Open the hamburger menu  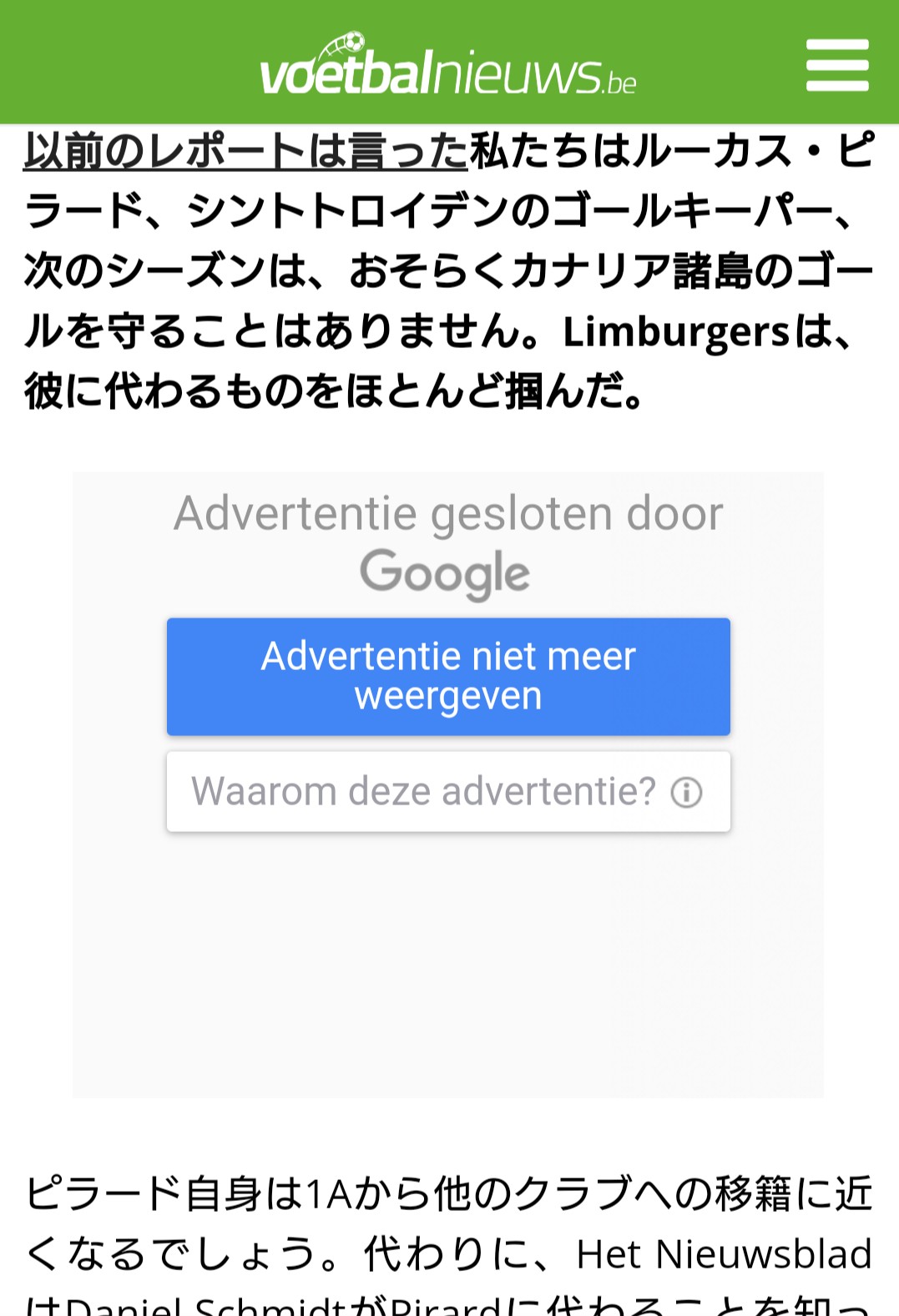click(837, 65)
